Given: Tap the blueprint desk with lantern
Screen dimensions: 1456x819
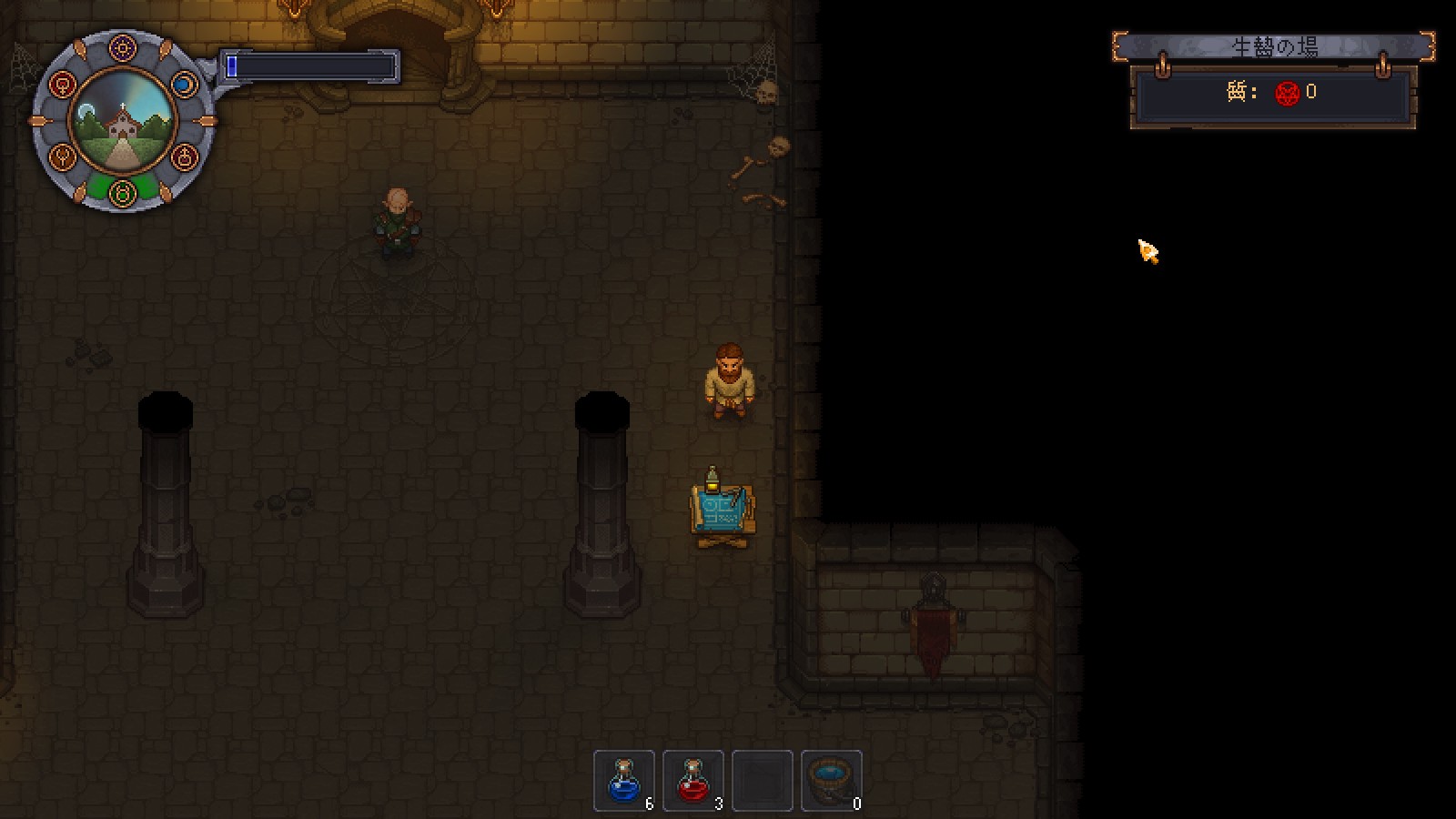Looking at the screenshot, I should (723, 511).
